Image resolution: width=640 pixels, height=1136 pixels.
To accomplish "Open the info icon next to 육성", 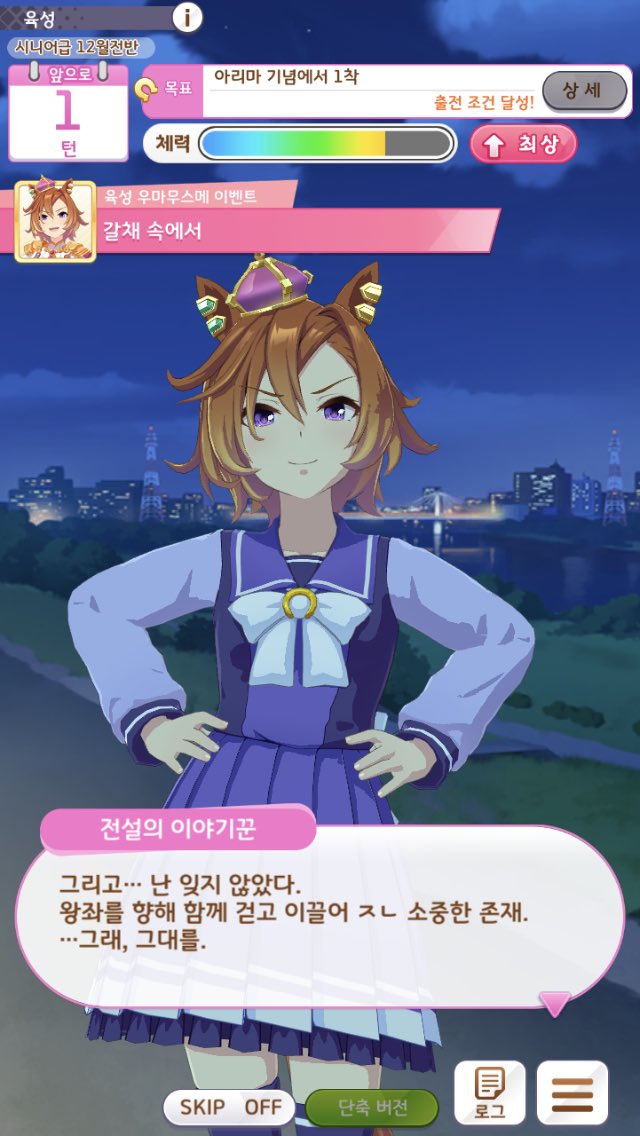I will point(187,17).
